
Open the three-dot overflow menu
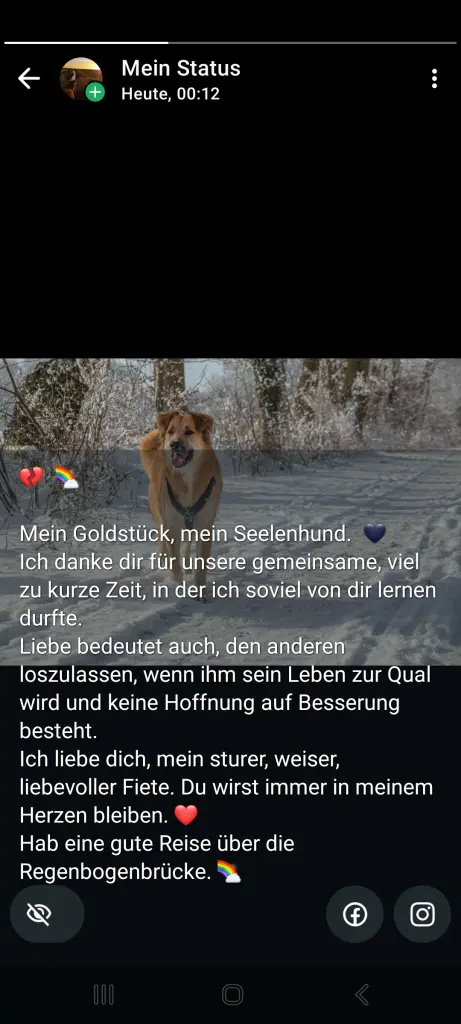click(434, 78)
